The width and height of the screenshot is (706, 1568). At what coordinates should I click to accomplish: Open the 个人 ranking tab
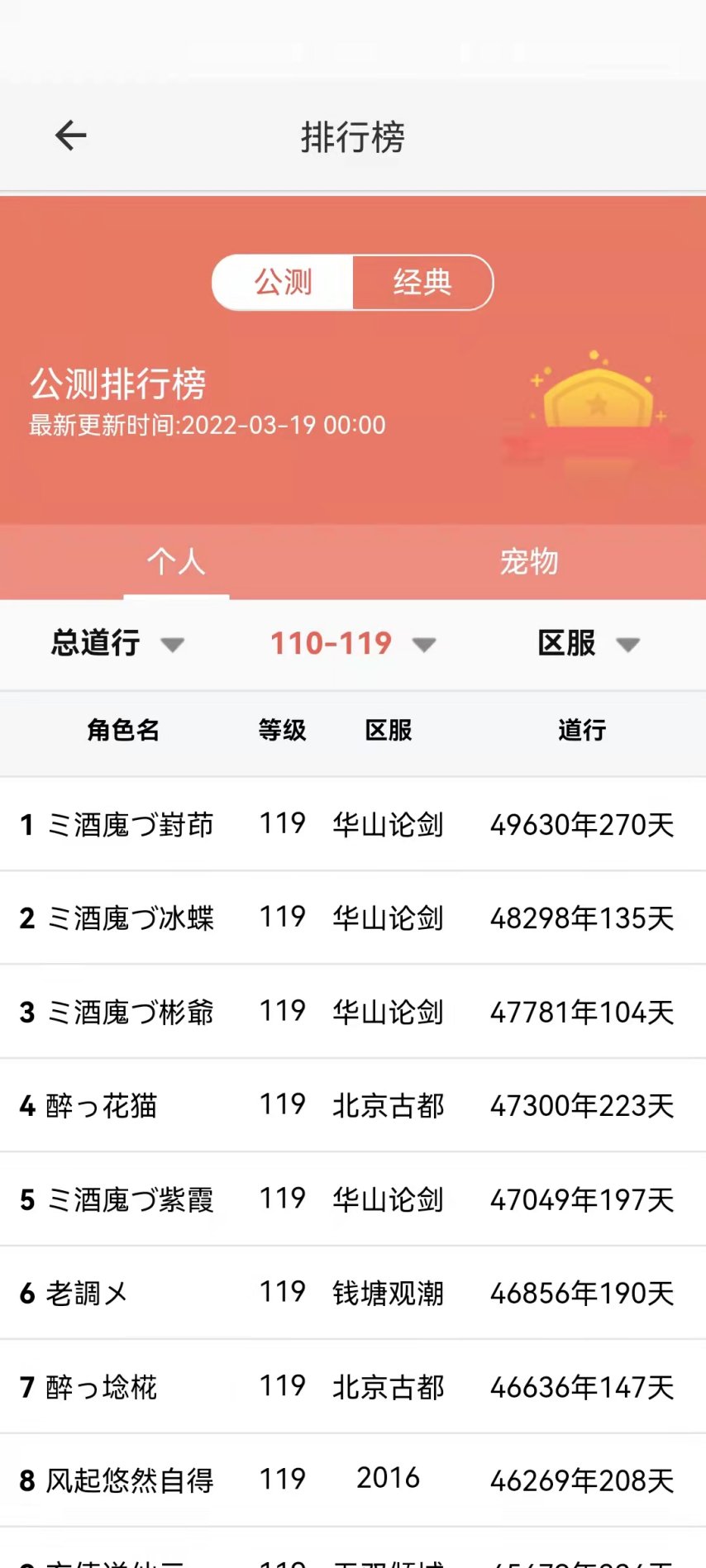click(176, 562)
